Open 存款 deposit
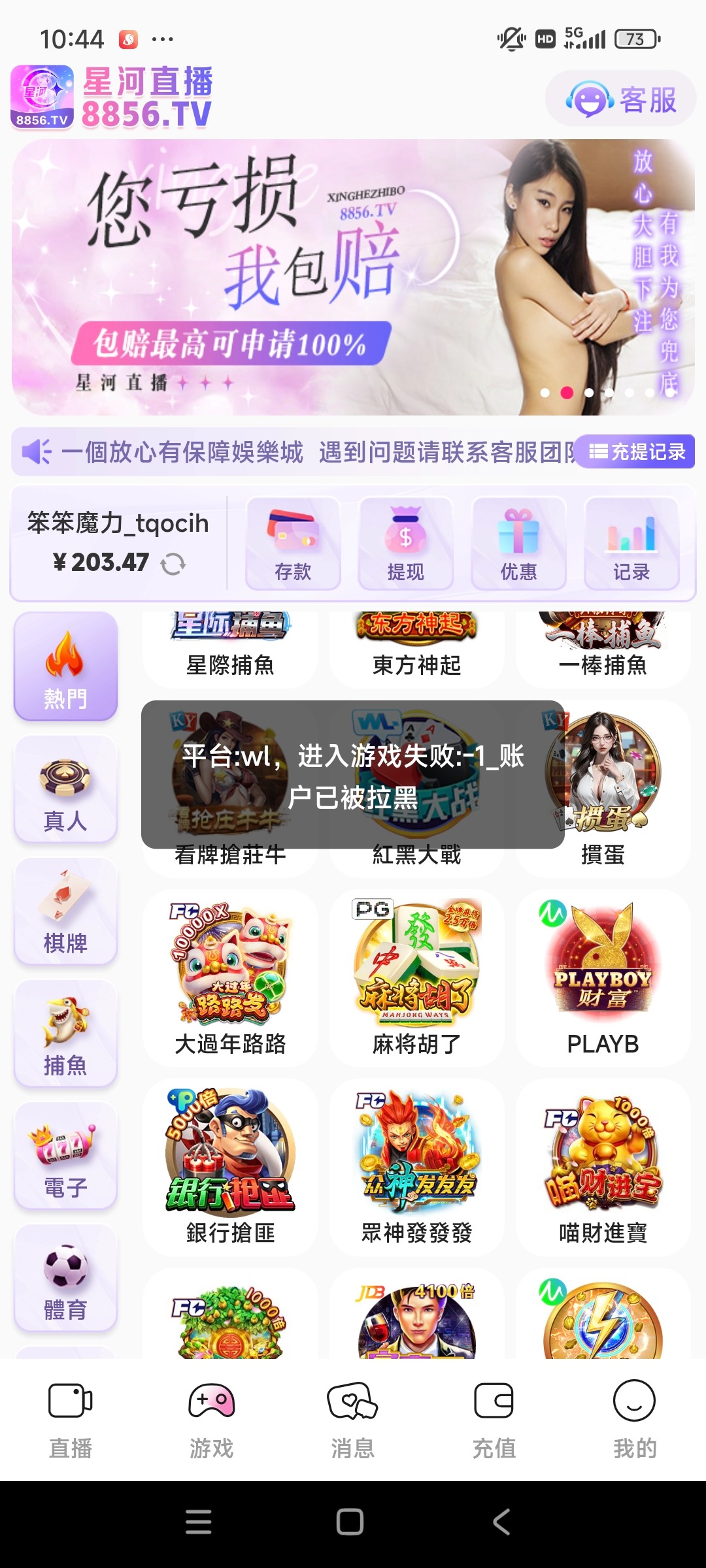 pyautogui.click(x=293, y=543)
